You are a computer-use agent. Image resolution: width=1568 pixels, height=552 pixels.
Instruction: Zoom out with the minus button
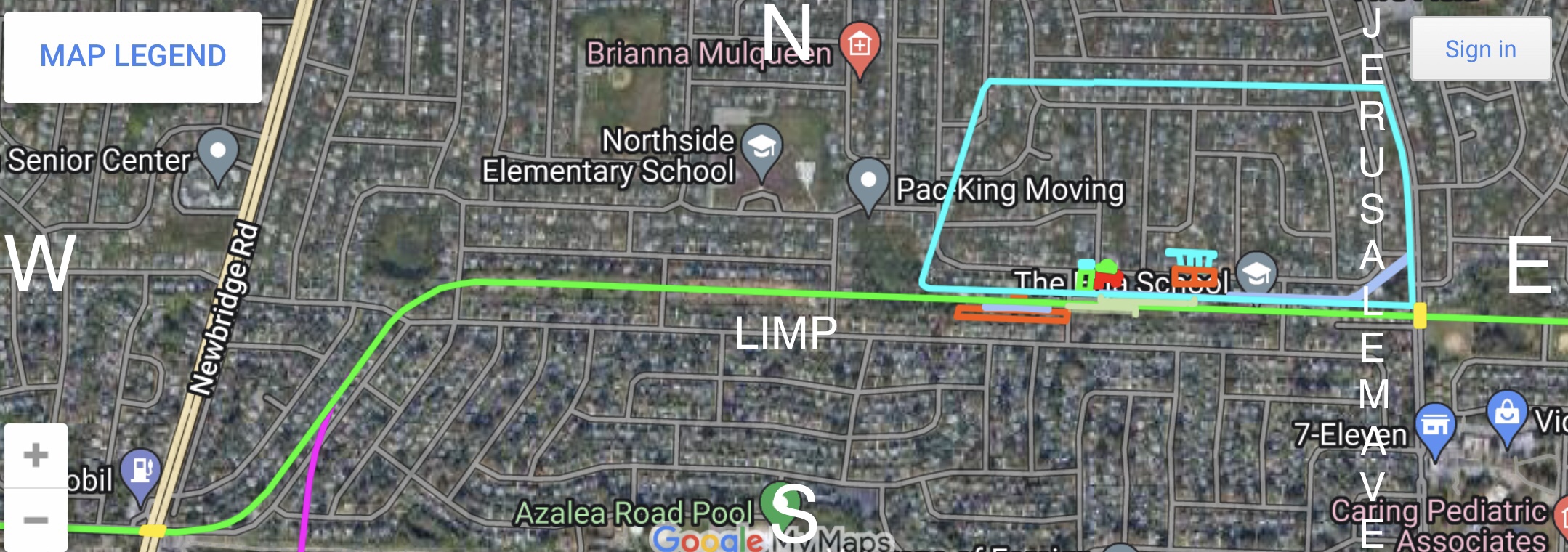tap(36, 520)
